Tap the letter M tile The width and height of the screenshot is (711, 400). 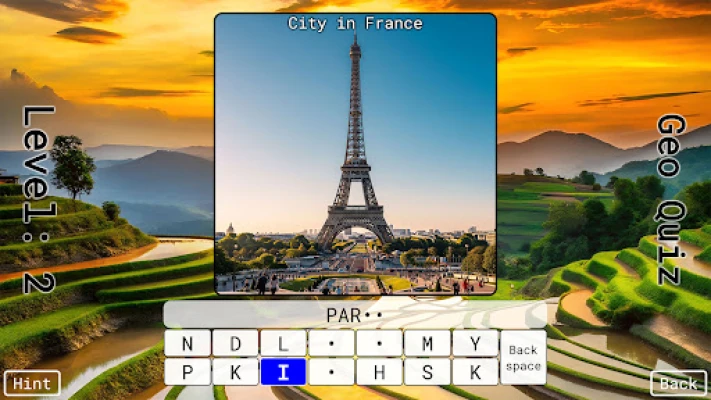click(427, 343)
